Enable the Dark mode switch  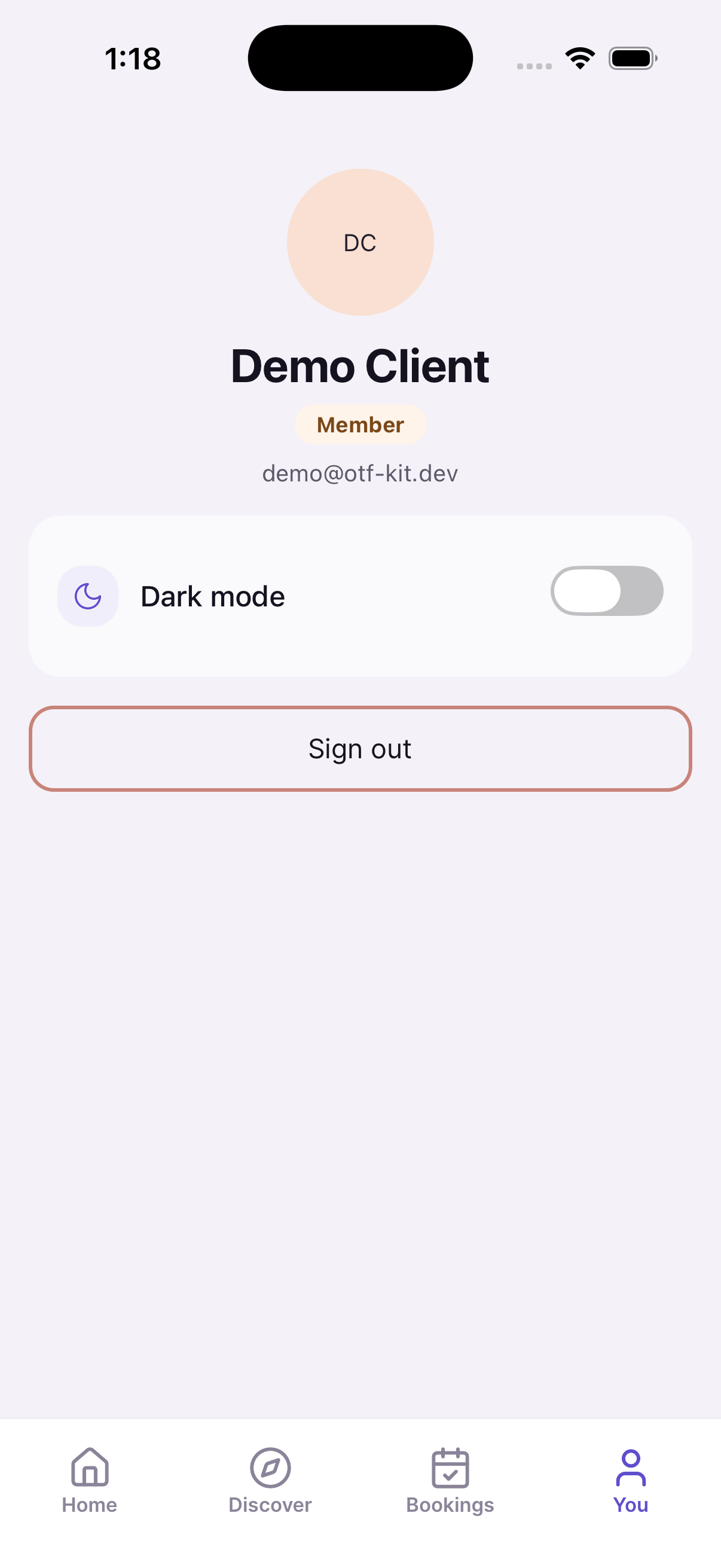point(607,590)
